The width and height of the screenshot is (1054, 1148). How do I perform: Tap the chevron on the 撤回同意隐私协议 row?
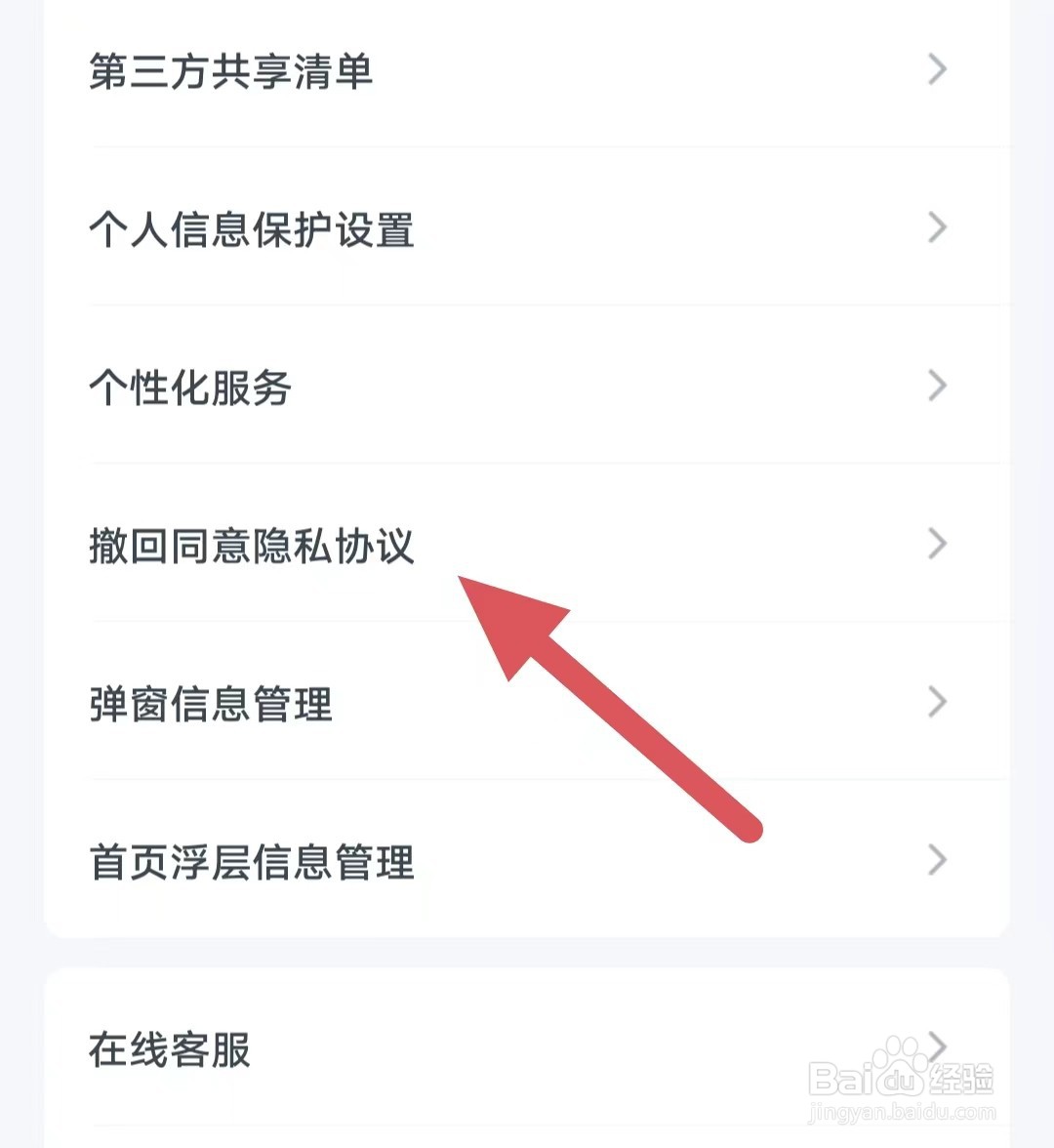click(x=937, y=545)
